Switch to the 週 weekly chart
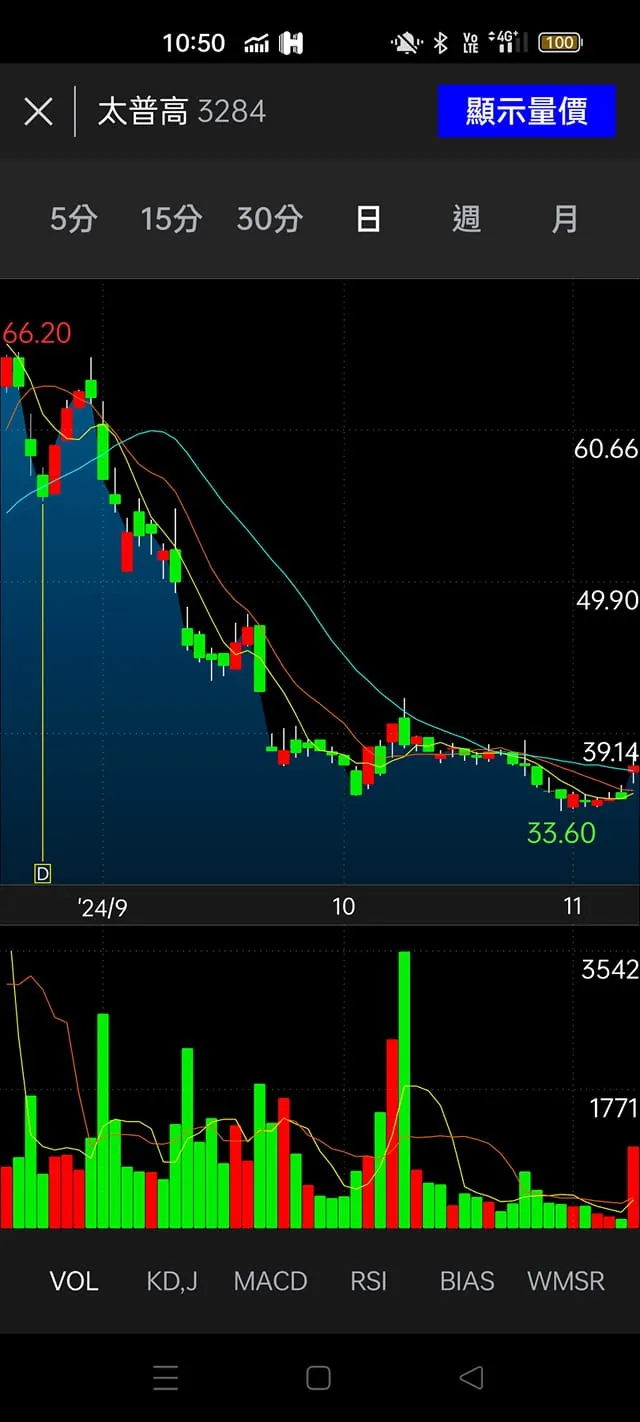 click(x=466, y=219)
